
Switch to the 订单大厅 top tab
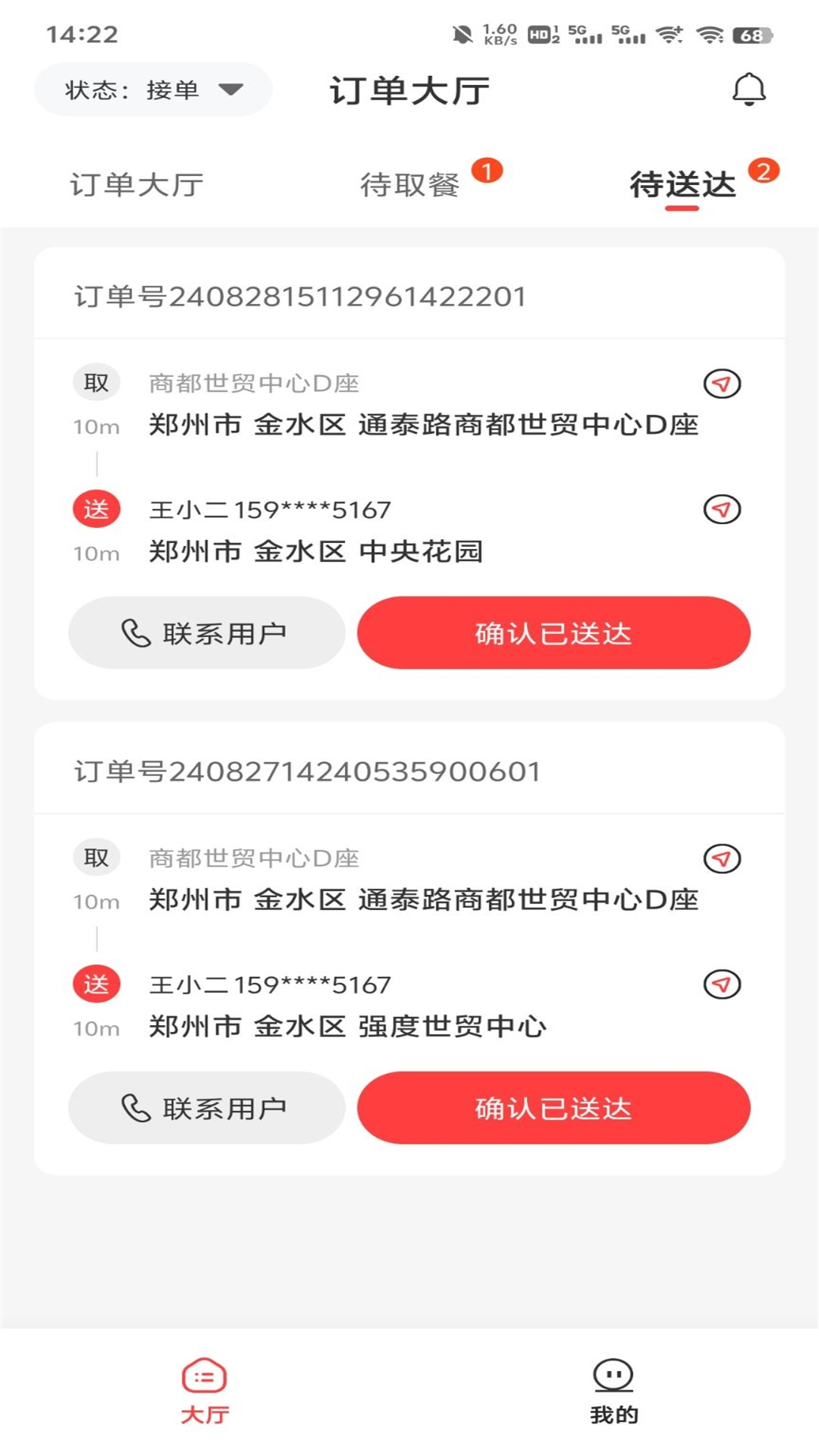point(136,184)
